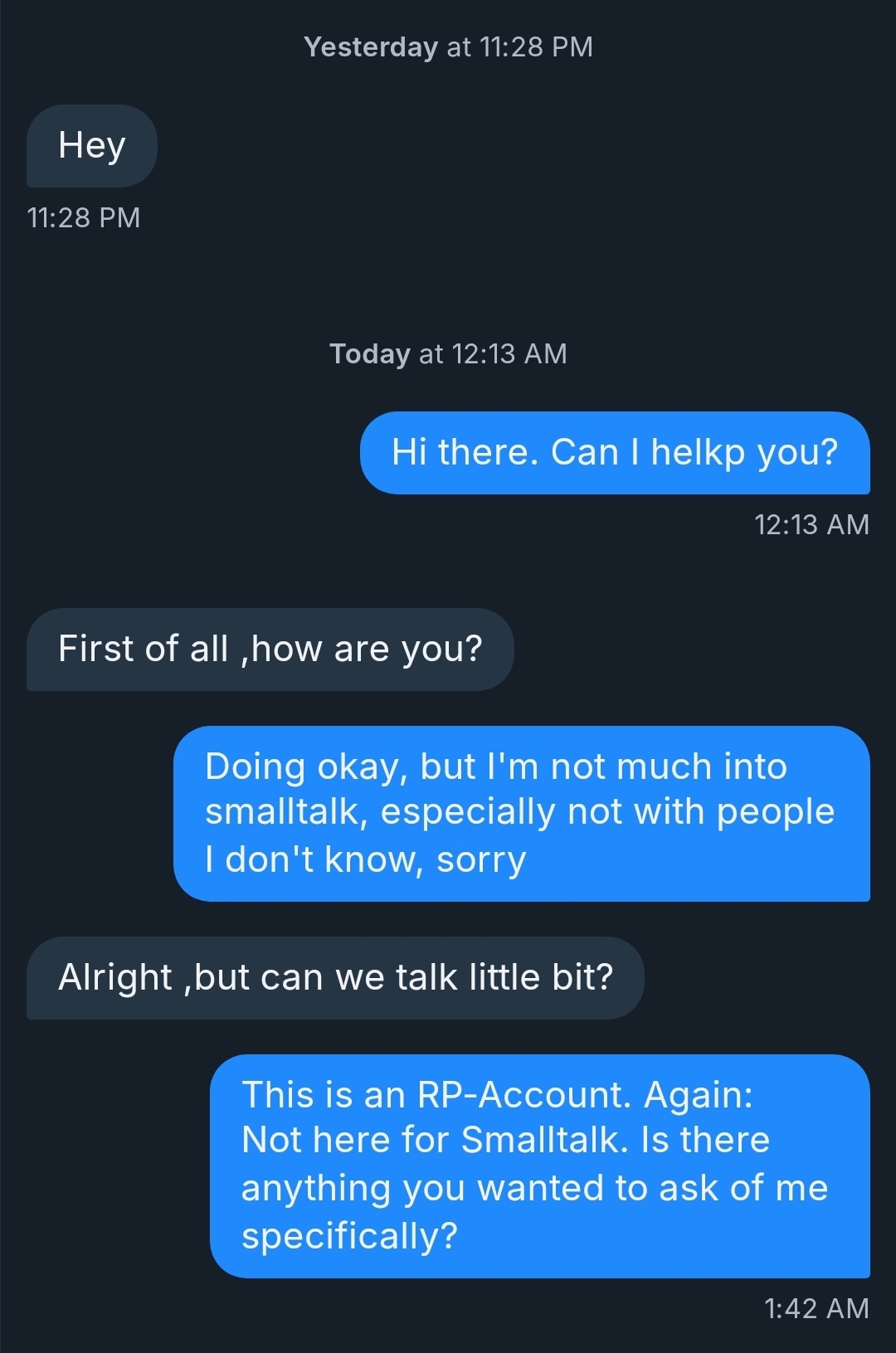Select the "This is an RP-Account" message bubble
The width and height of the screenshot is (896, 1353).
(x=539, y=1165)
